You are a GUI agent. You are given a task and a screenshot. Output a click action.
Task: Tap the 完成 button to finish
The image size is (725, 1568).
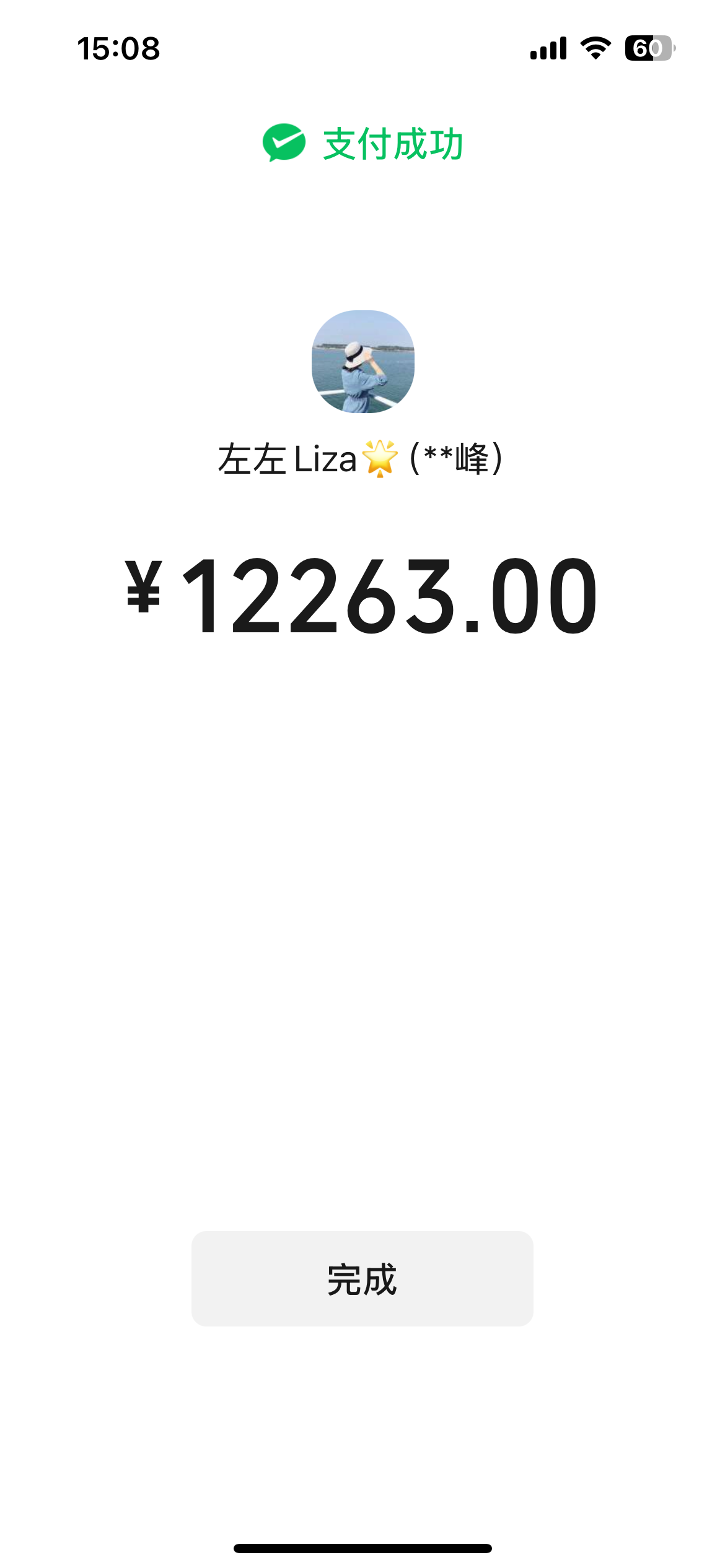click(x=362, y=1279)
